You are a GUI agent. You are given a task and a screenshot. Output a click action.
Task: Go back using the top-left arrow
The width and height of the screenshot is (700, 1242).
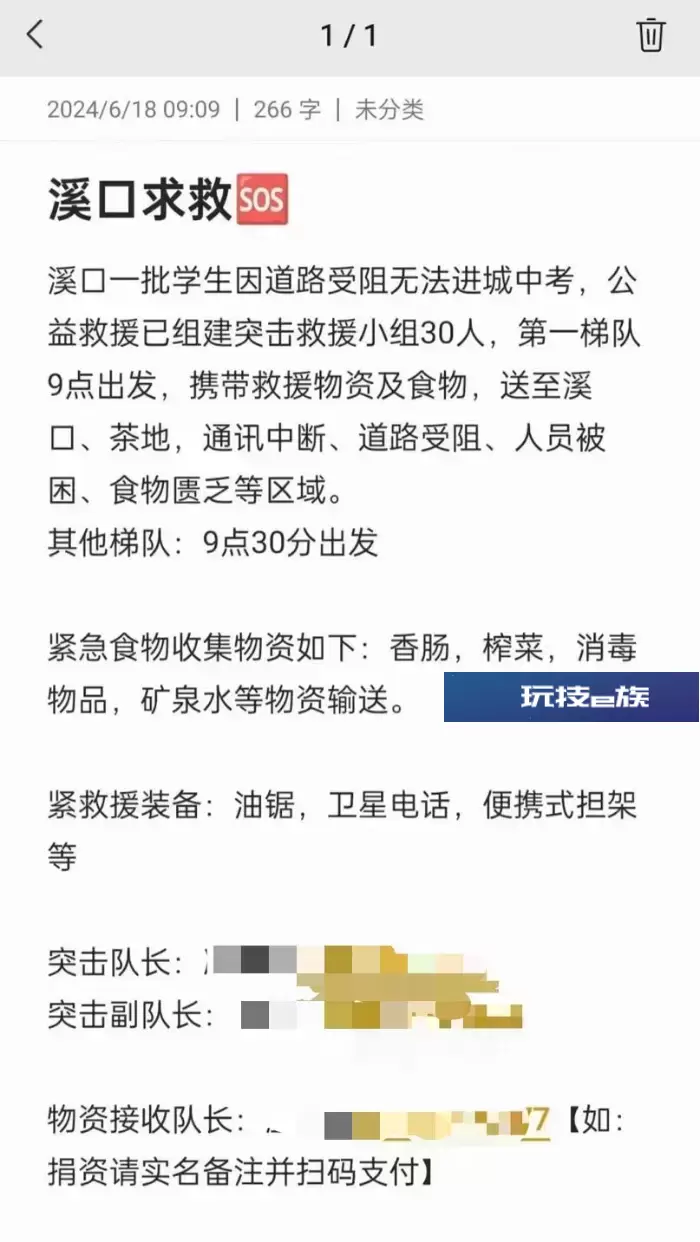click(35, 35)
